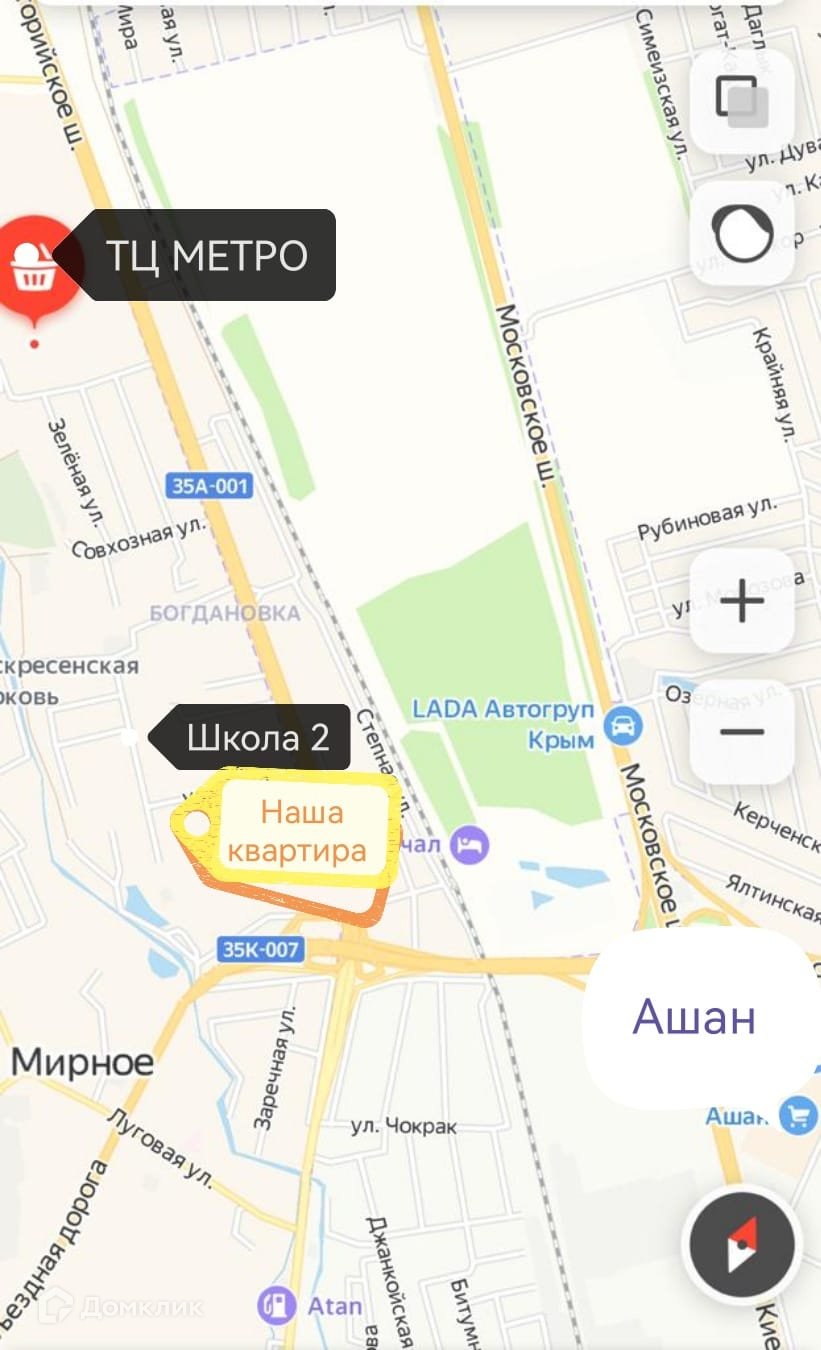The image size is (821, 1350).
Task: Open the map layers button
Action: tap(742, 101)
